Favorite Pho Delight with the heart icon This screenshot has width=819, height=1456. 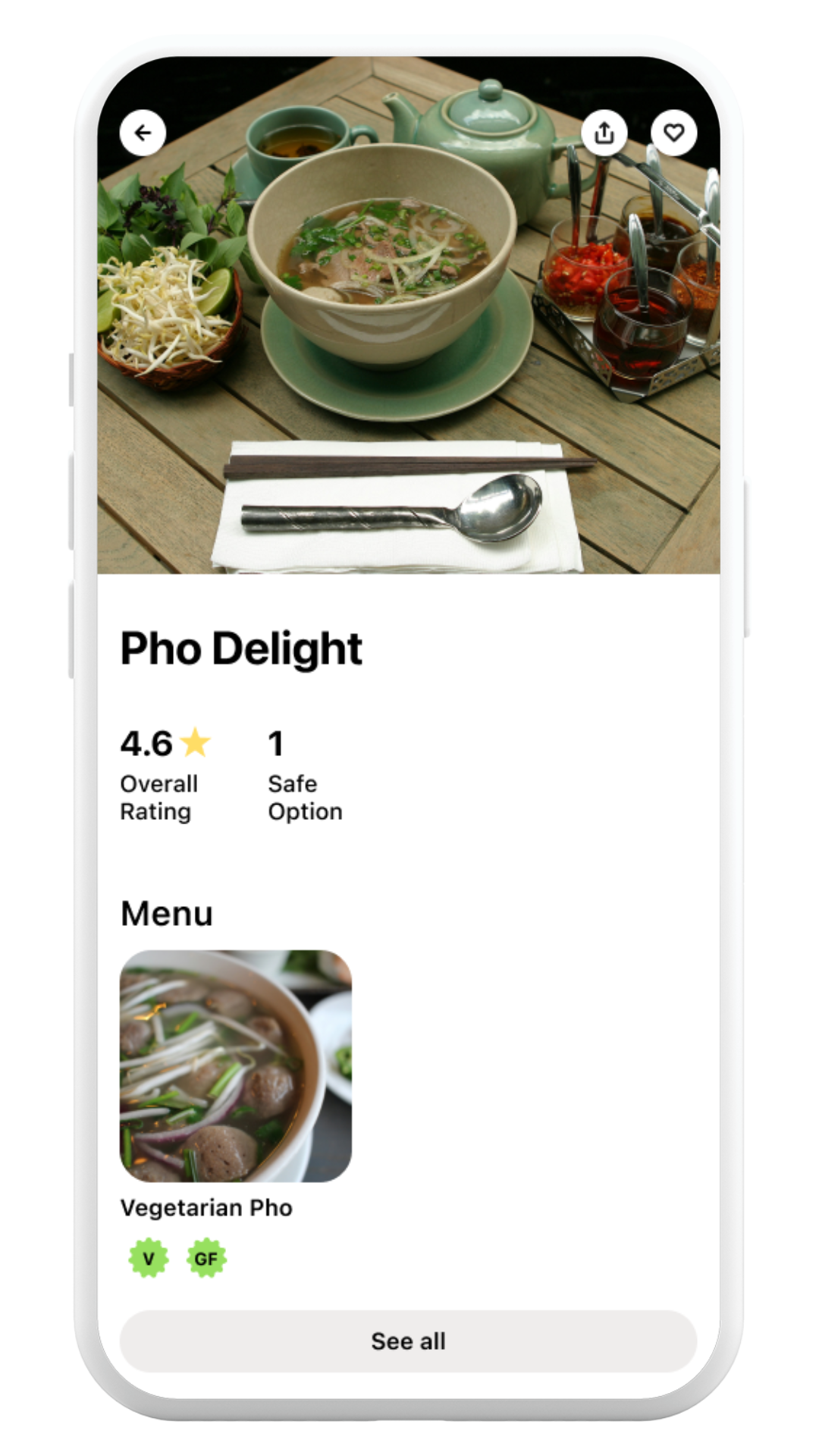coord(674,133)
